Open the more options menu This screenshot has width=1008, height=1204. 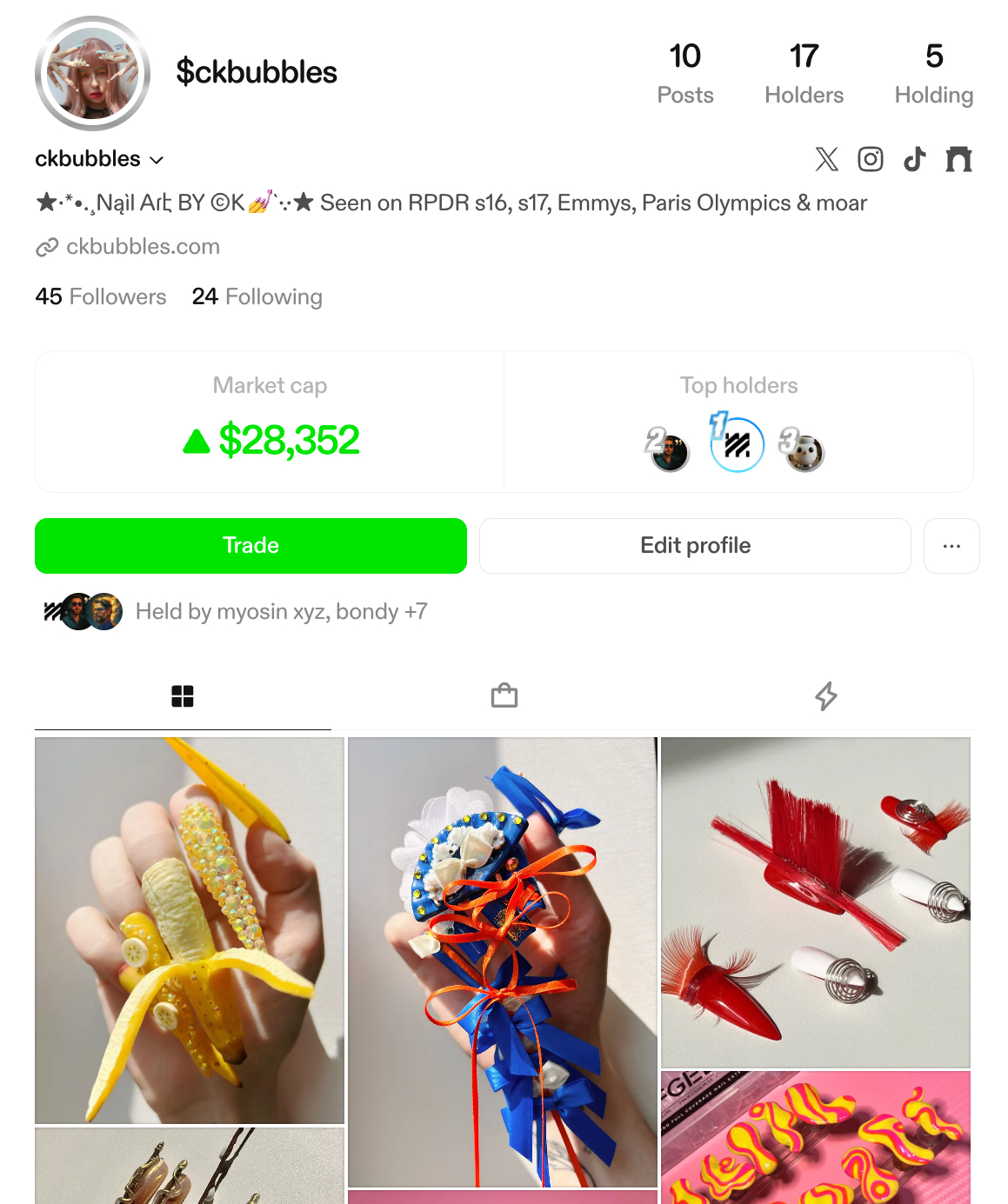(951, 546)
